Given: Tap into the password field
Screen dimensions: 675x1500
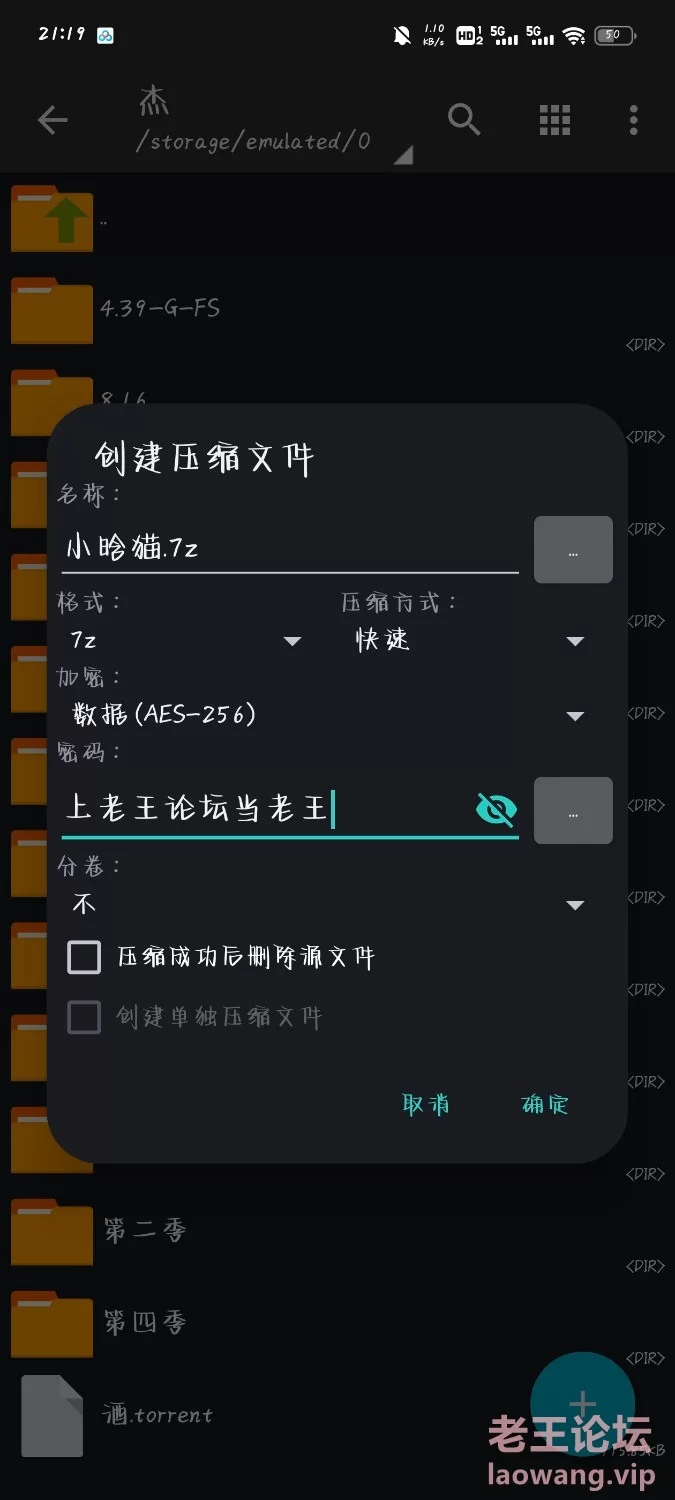Looking at the screenshot, I should coord(265,808).
